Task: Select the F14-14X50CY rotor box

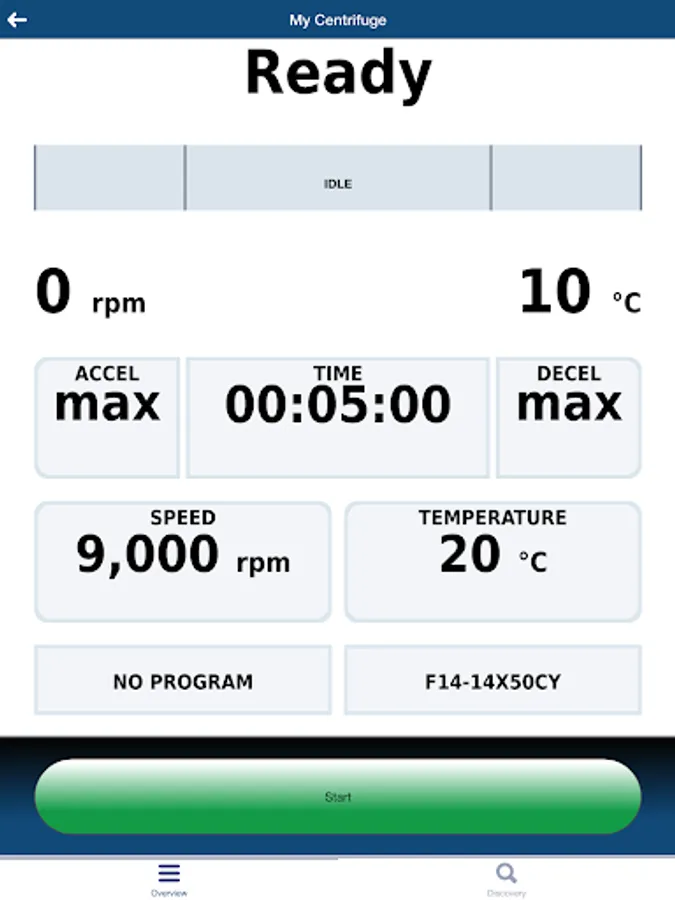Action: [492, 680]
